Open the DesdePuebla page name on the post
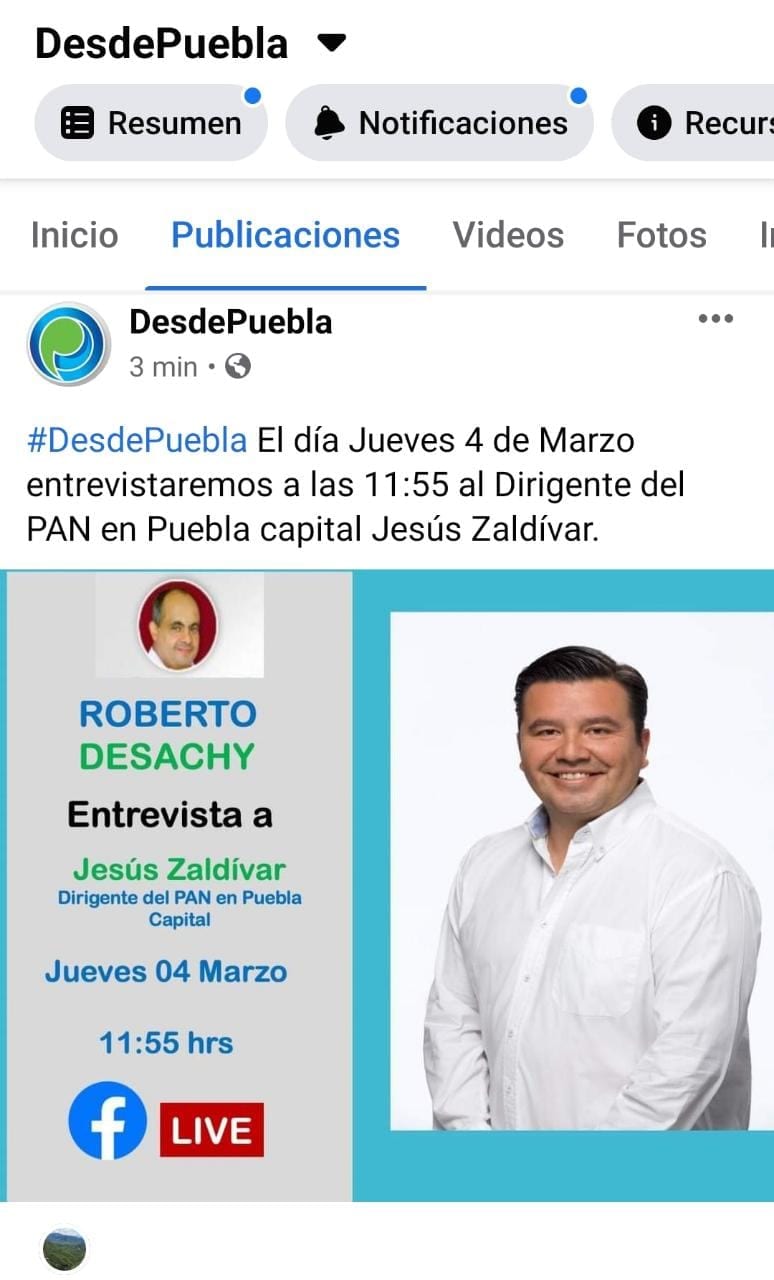The width and height of the screenshot is (774, 1280). coord(231,322)
